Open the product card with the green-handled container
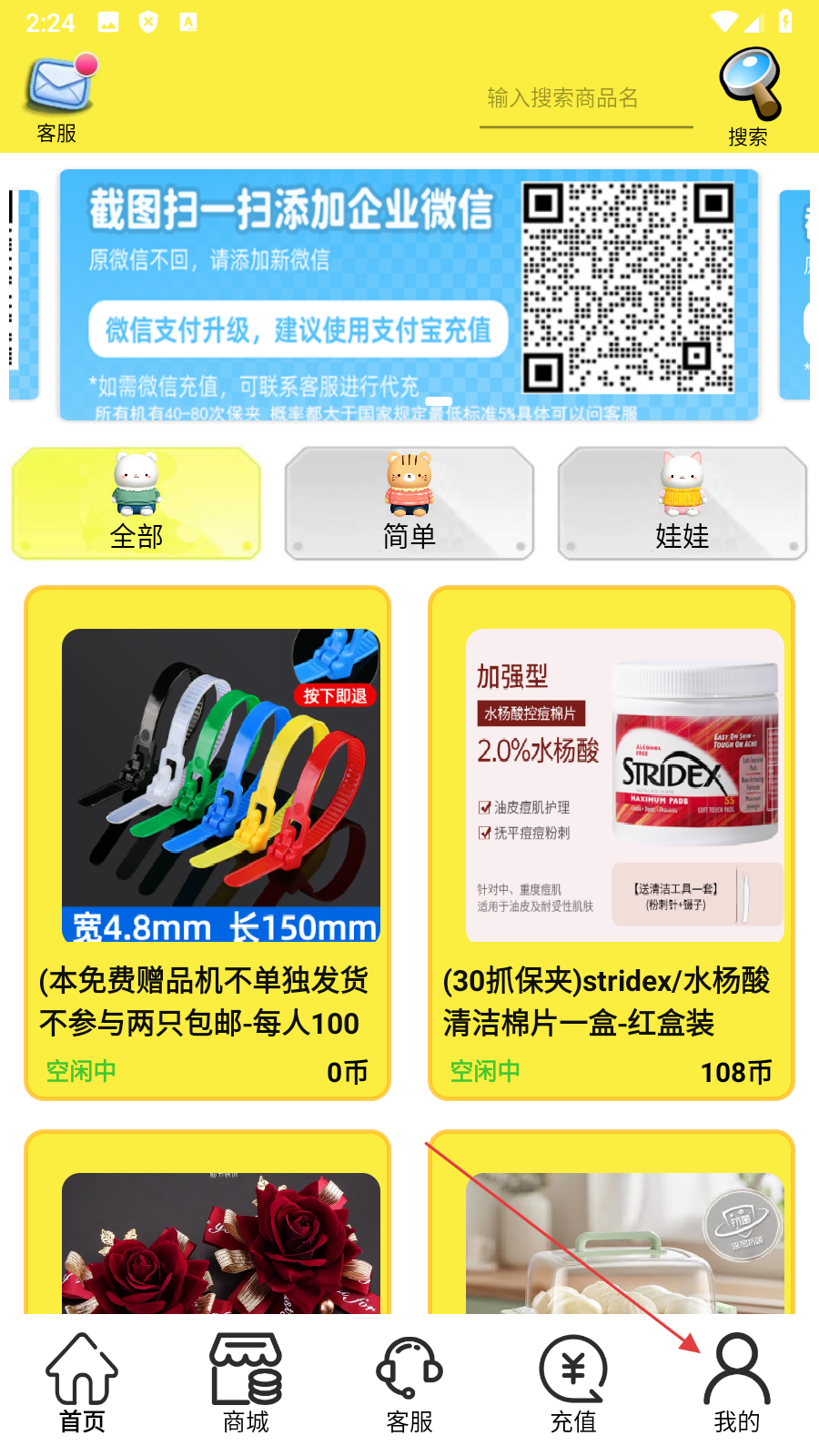Image resolution: width=819 pixels, height=1456 pixels. [612, 1224]
